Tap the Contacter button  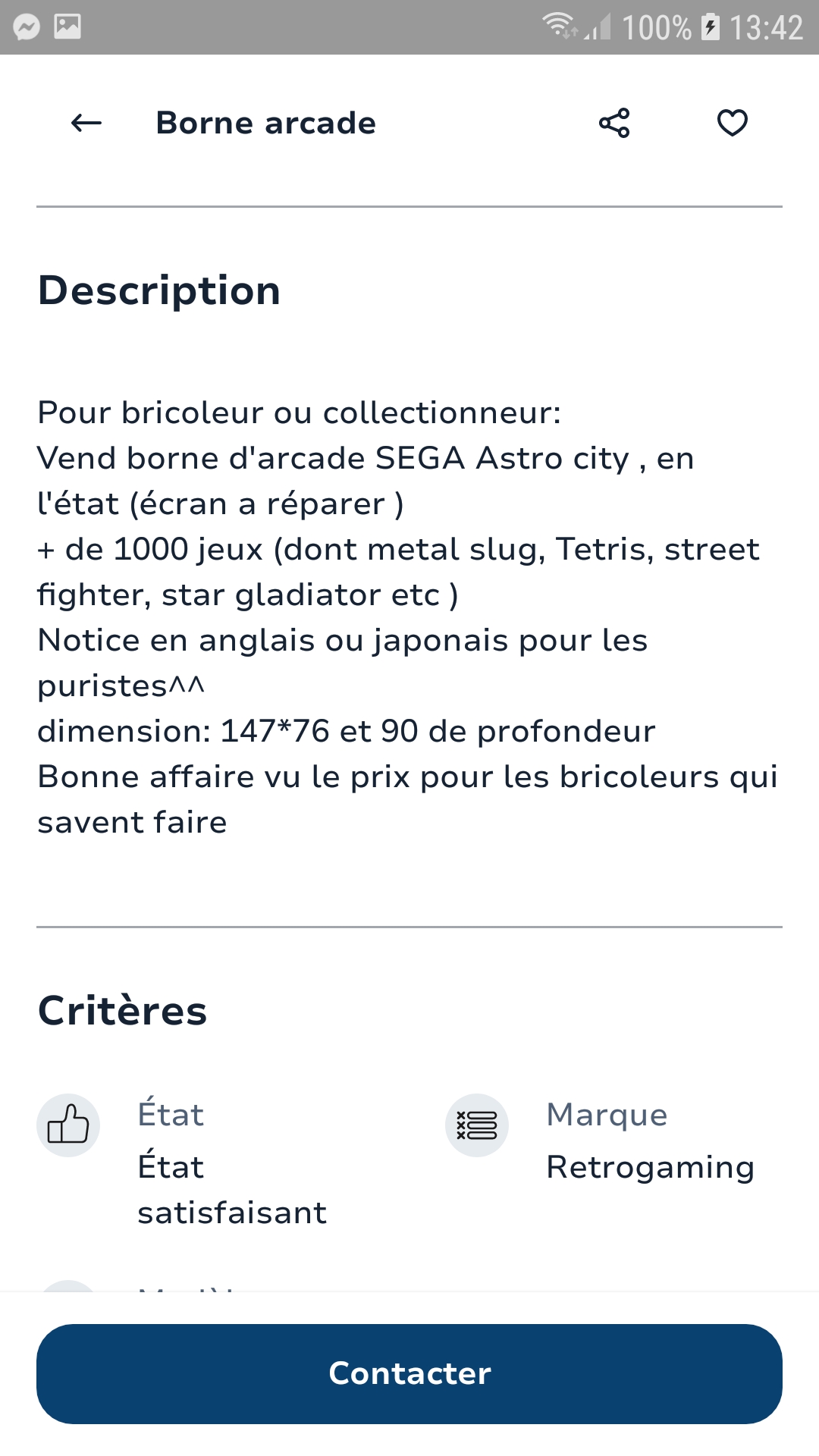tap(409, 1373)
